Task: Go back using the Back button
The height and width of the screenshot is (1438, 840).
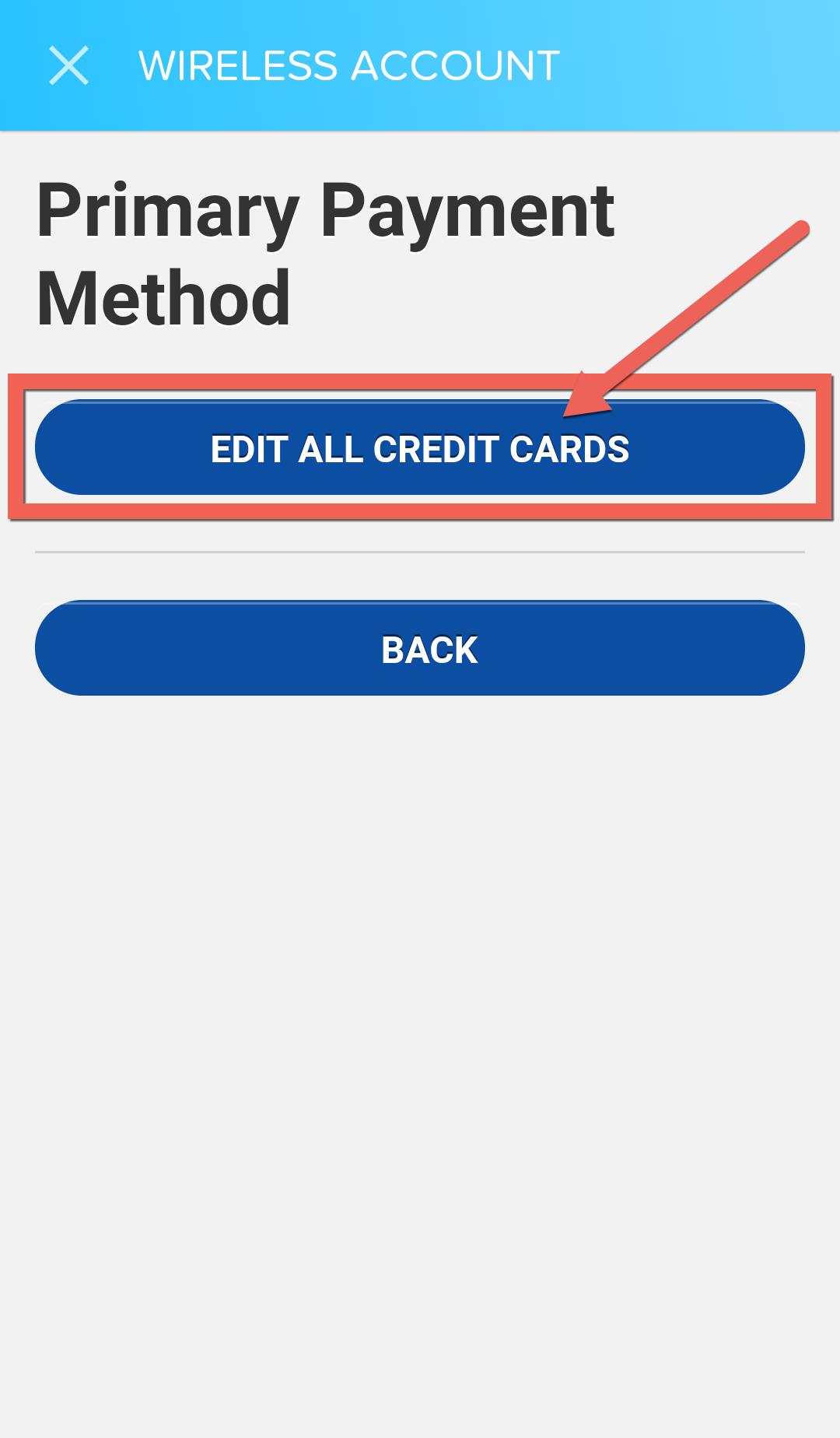Action: 419,649
